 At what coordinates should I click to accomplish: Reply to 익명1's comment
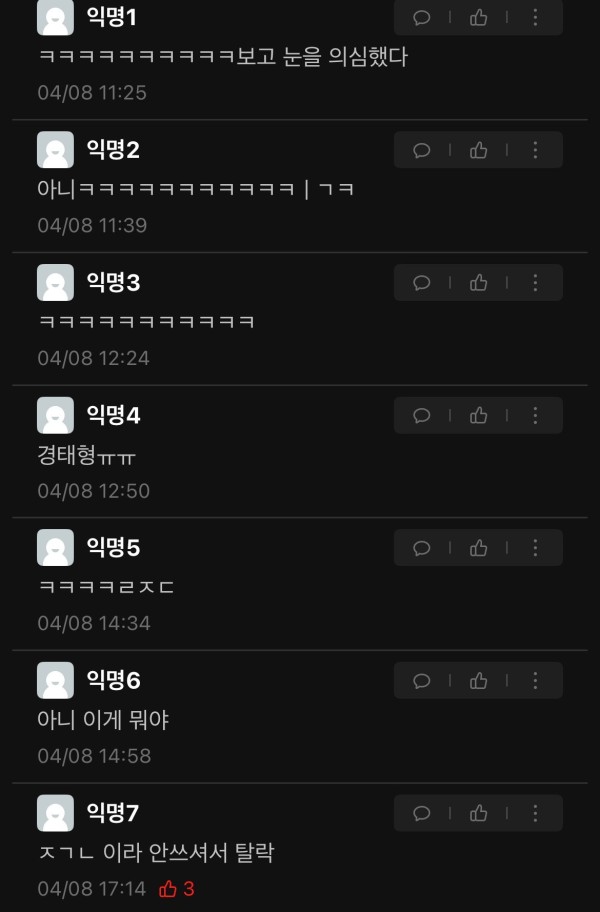click(422, 17)
